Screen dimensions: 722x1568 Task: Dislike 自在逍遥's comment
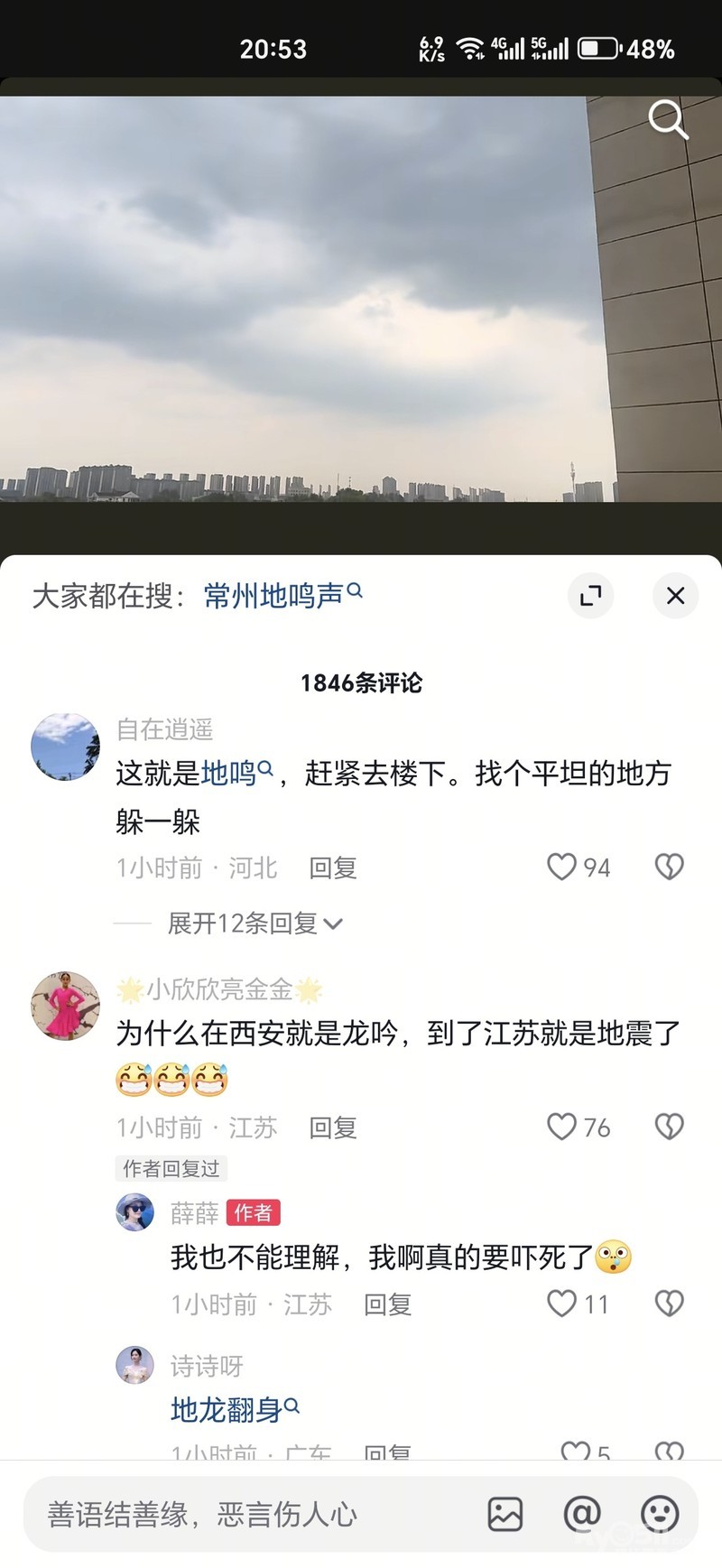coord(669,868)
